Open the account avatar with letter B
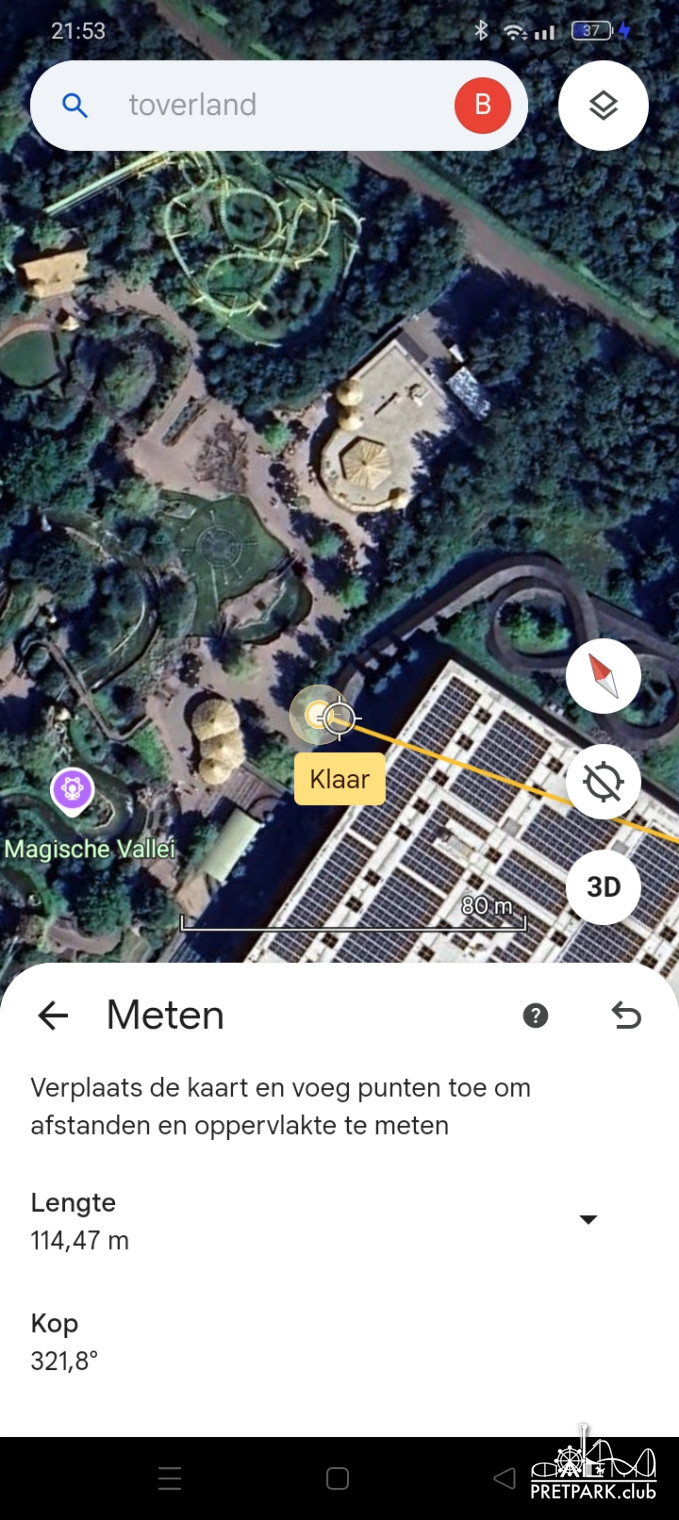 [482, 105]
